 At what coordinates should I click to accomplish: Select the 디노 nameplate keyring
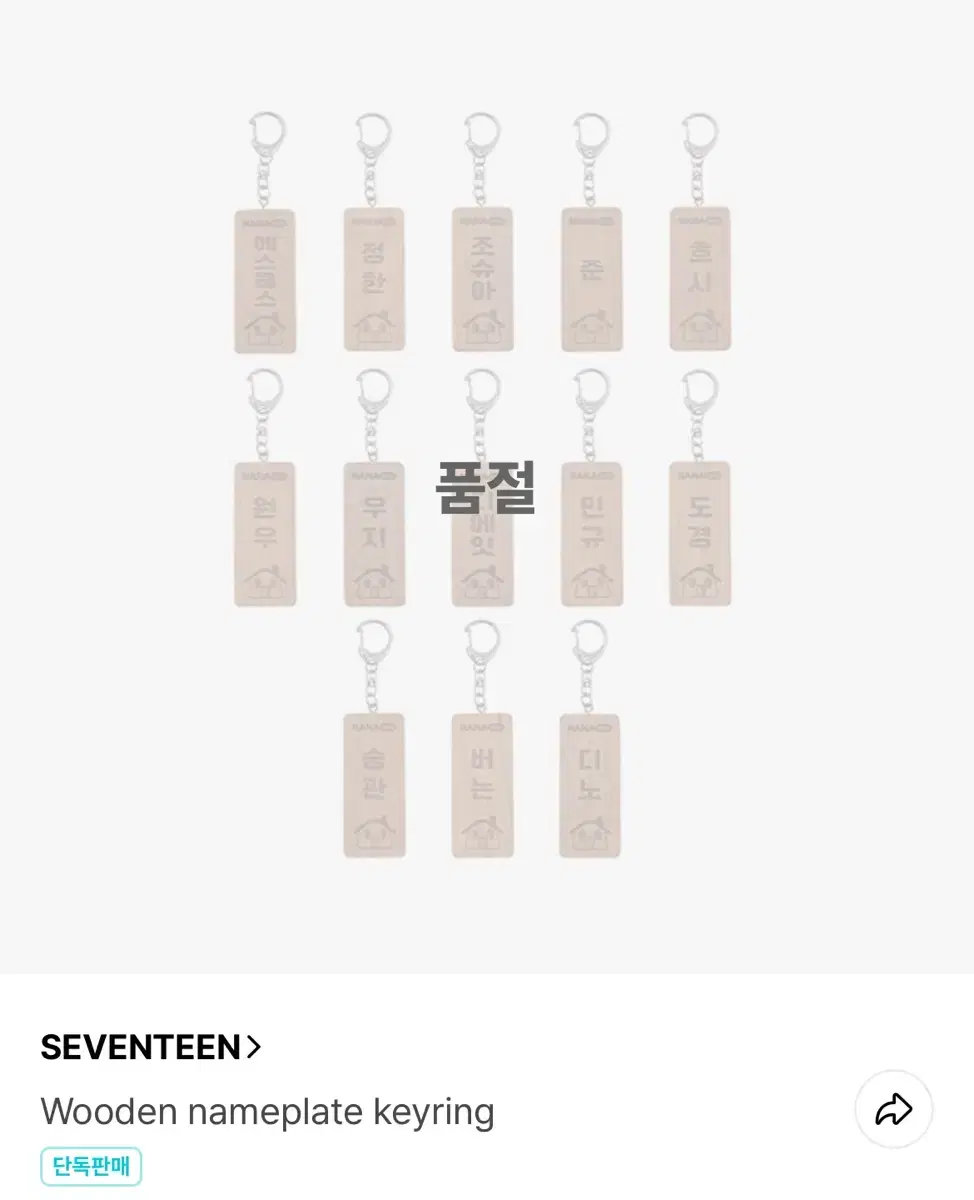point(591,790)
